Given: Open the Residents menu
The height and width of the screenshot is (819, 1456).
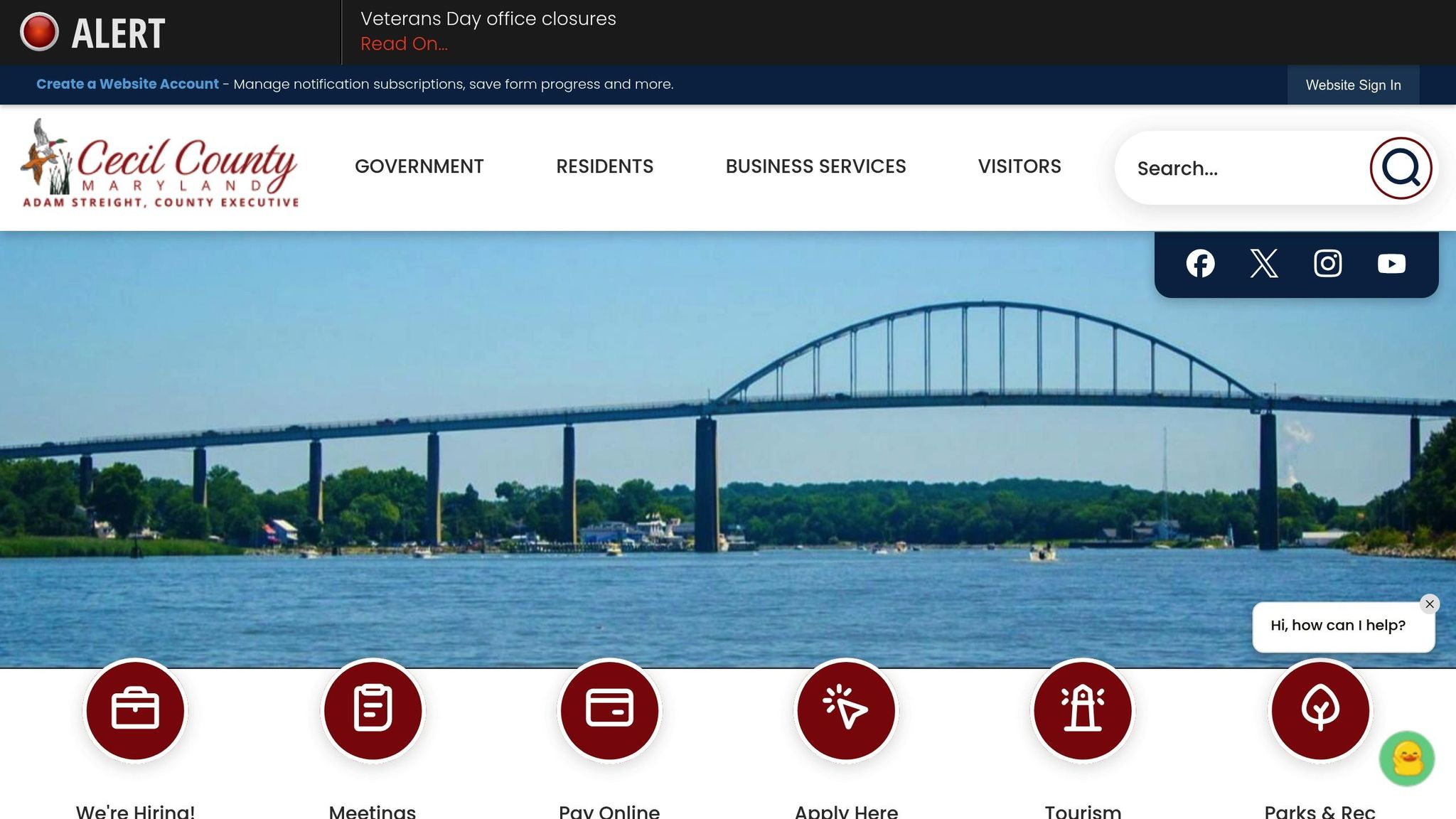Looking at the screenshot, I should pos(604,166).
